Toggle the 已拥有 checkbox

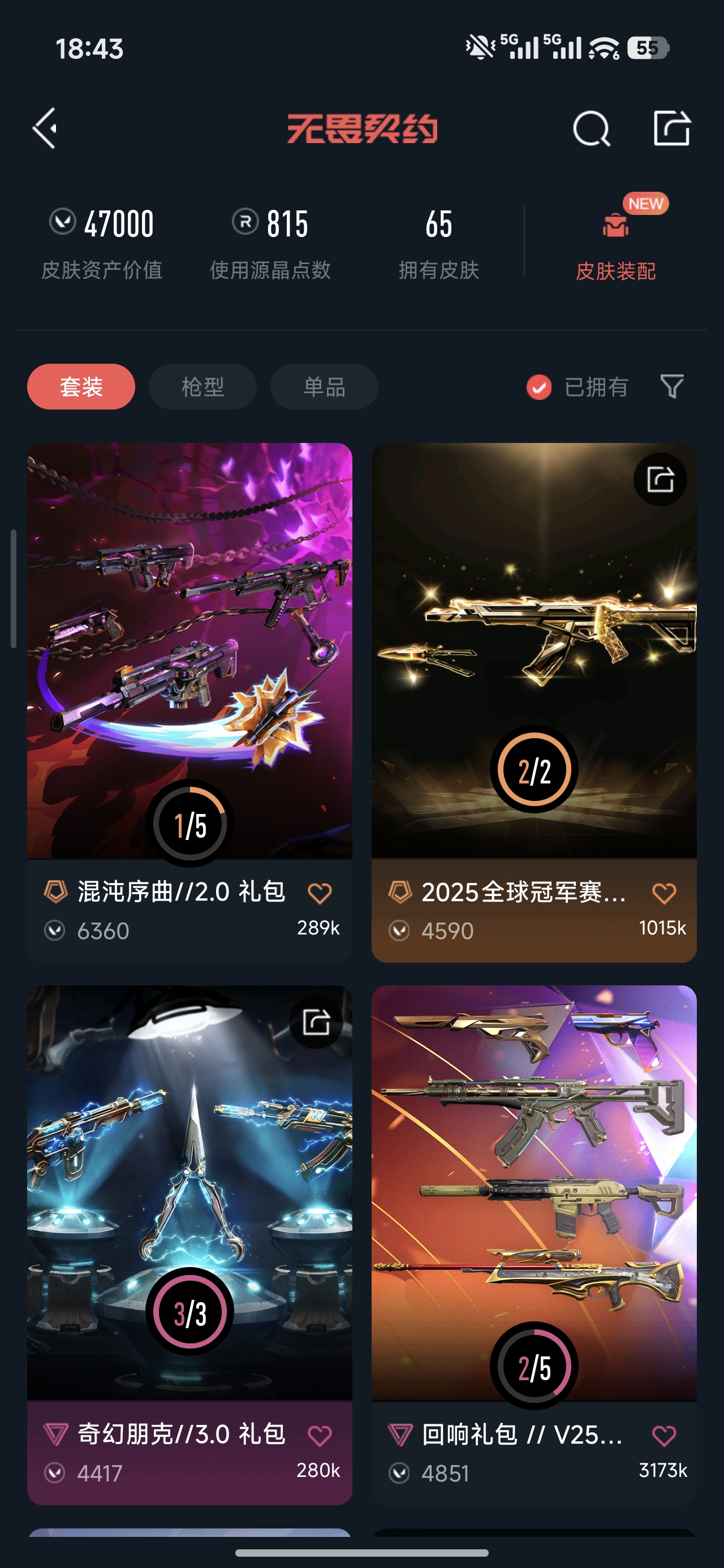tap(539, 387)
